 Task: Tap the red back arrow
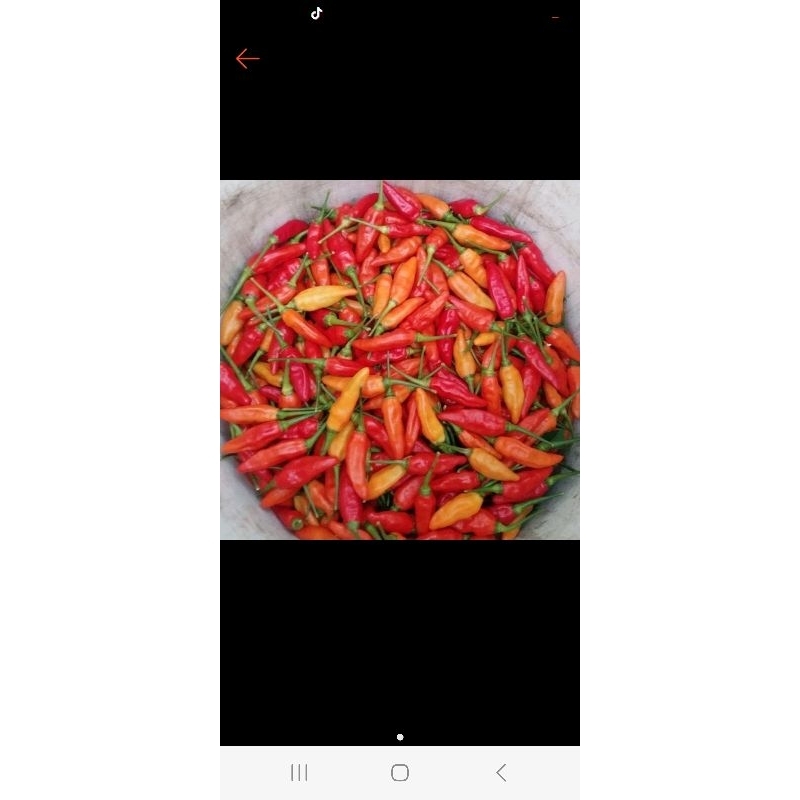pyautogui.click(x=247, y=59)
